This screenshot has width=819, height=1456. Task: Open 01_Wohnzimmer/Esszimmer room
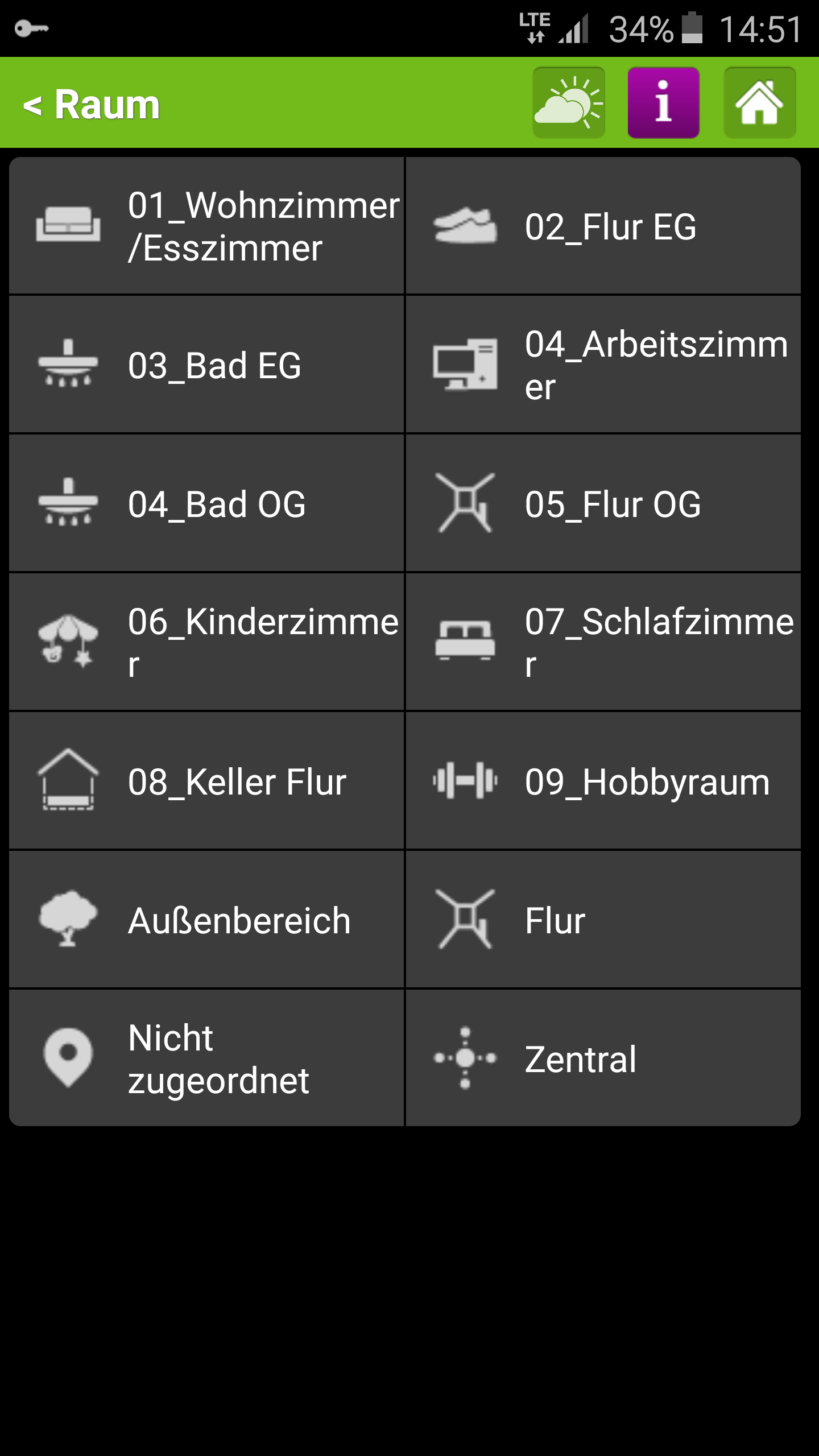click(x=206, y=226)
